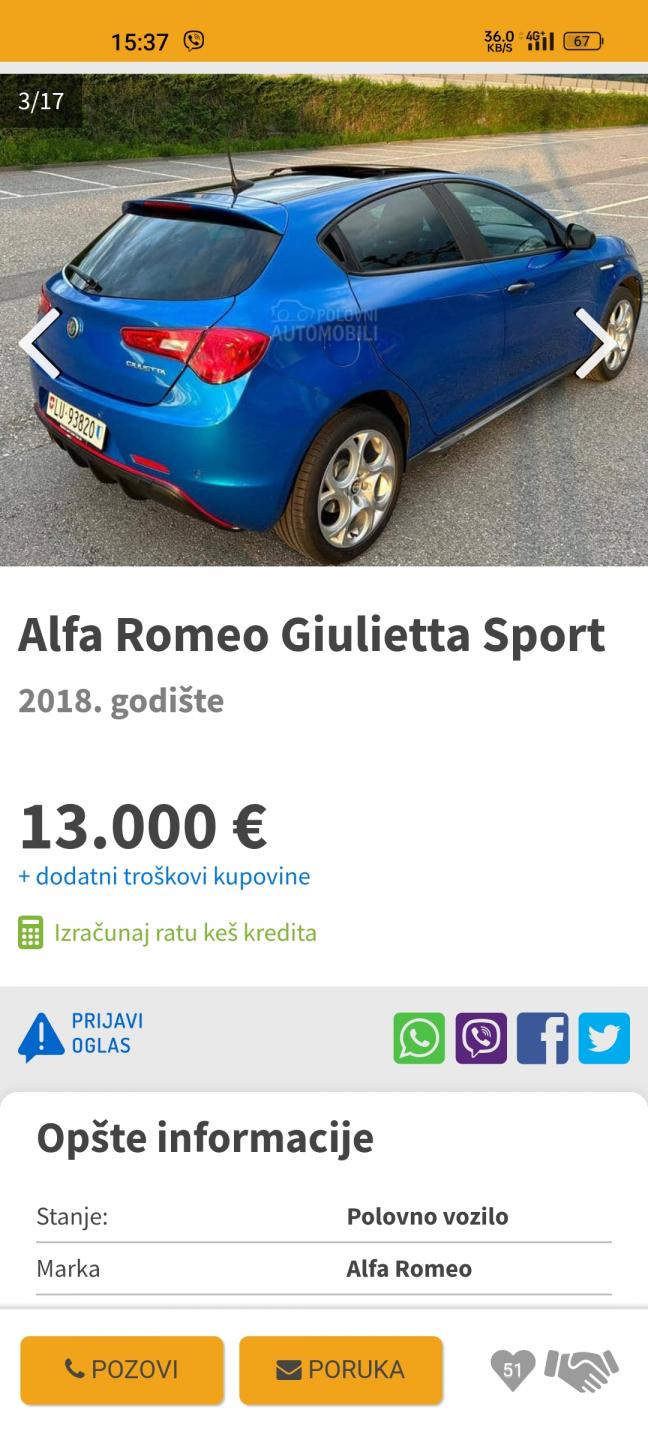Call the seller with Pozovi

(122, 1370)
